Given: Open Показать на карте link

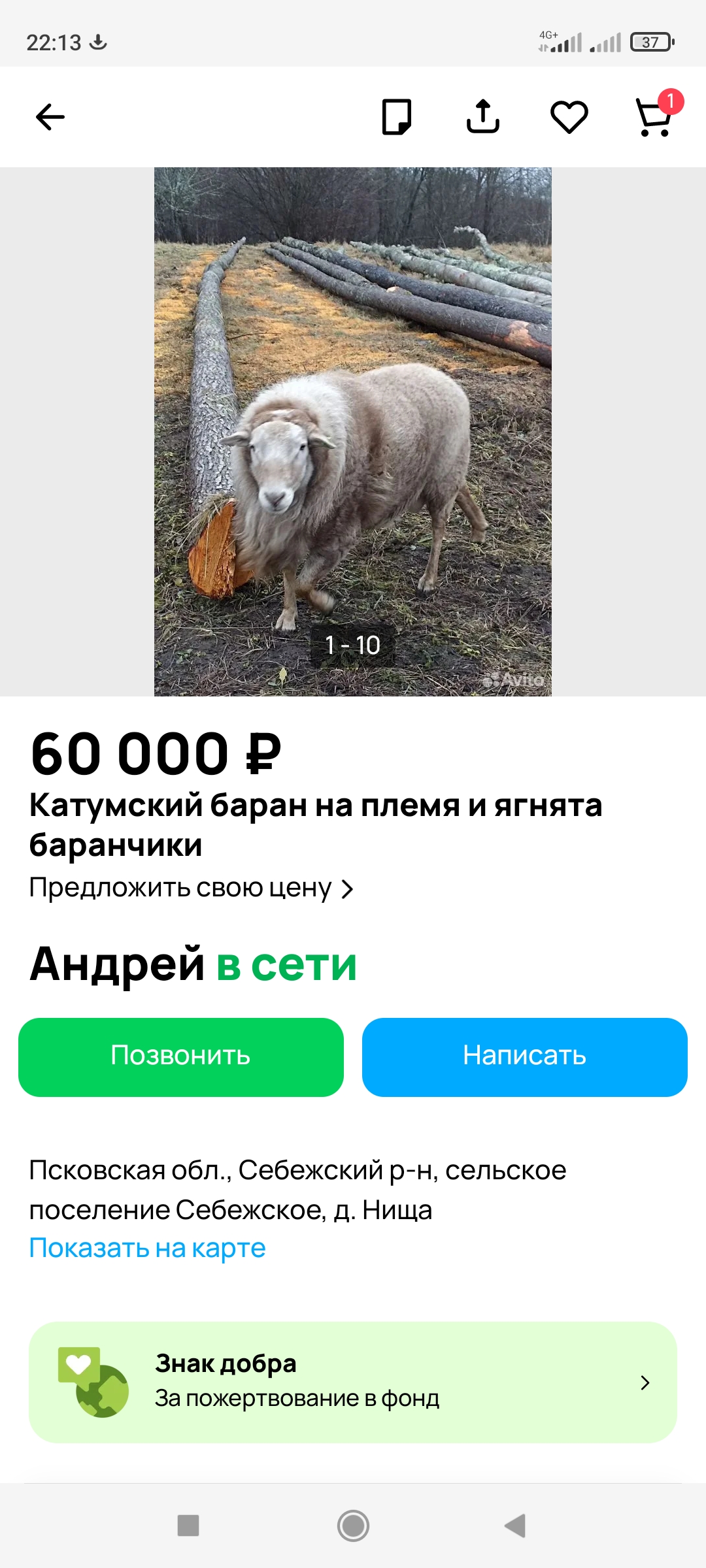Looking at the screenshot, I should pos(148,1249).
